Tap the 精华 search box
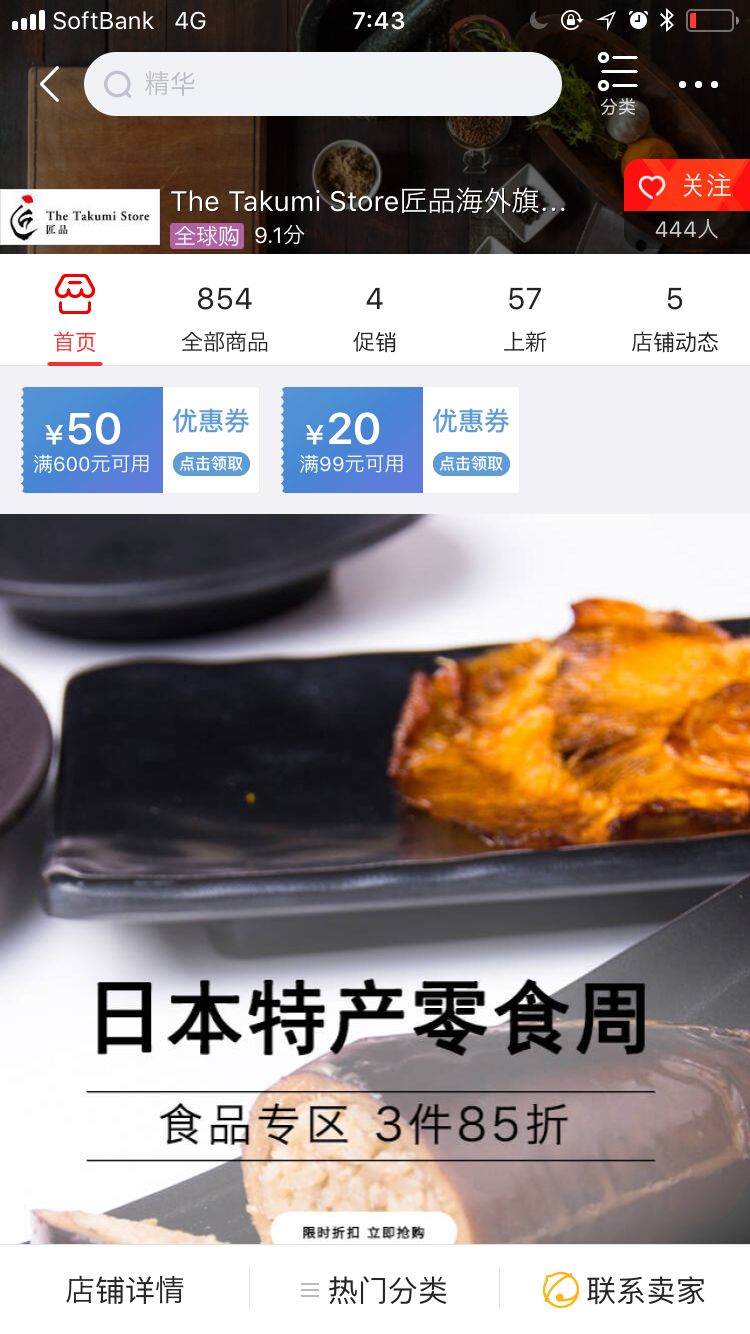 point(323,84)
